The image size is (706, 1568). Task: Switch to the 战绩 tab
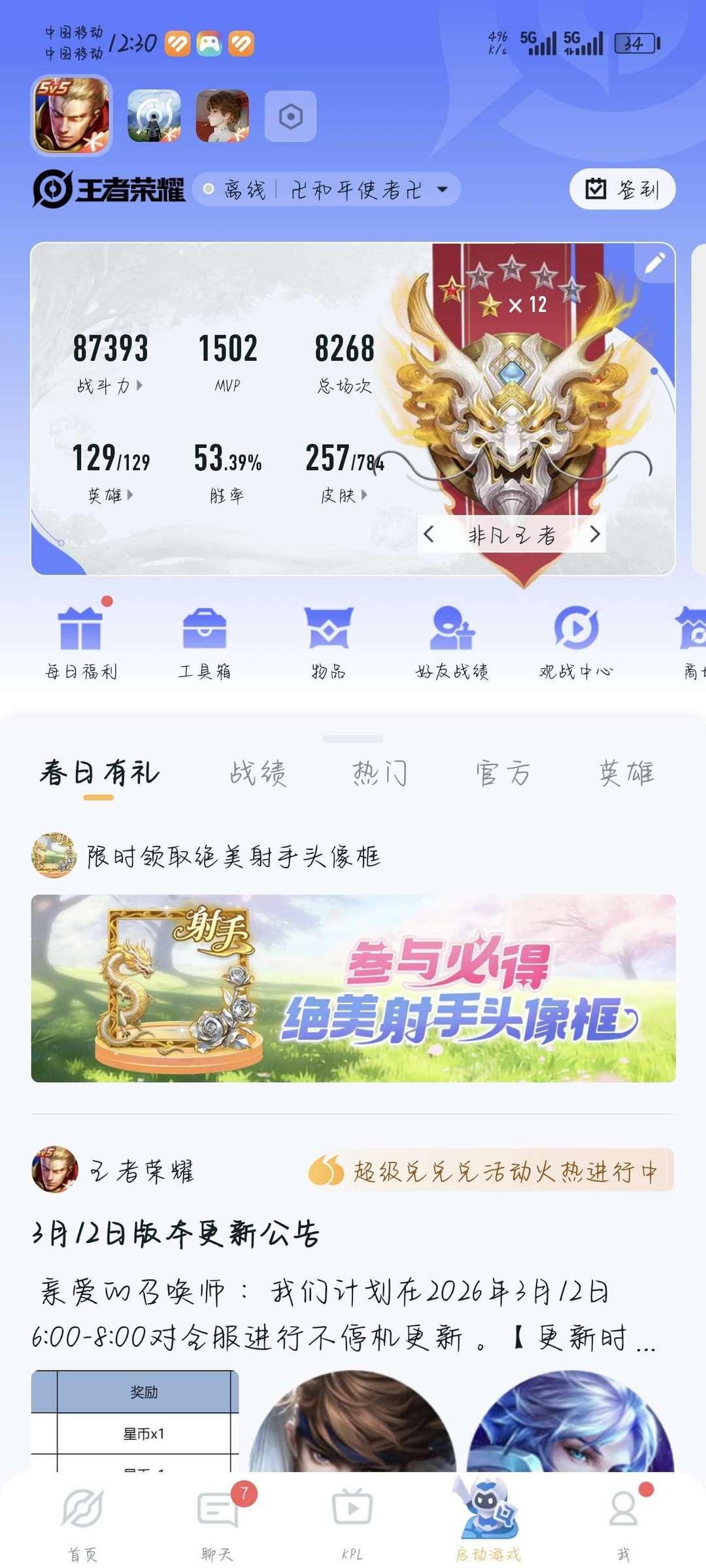258,773
